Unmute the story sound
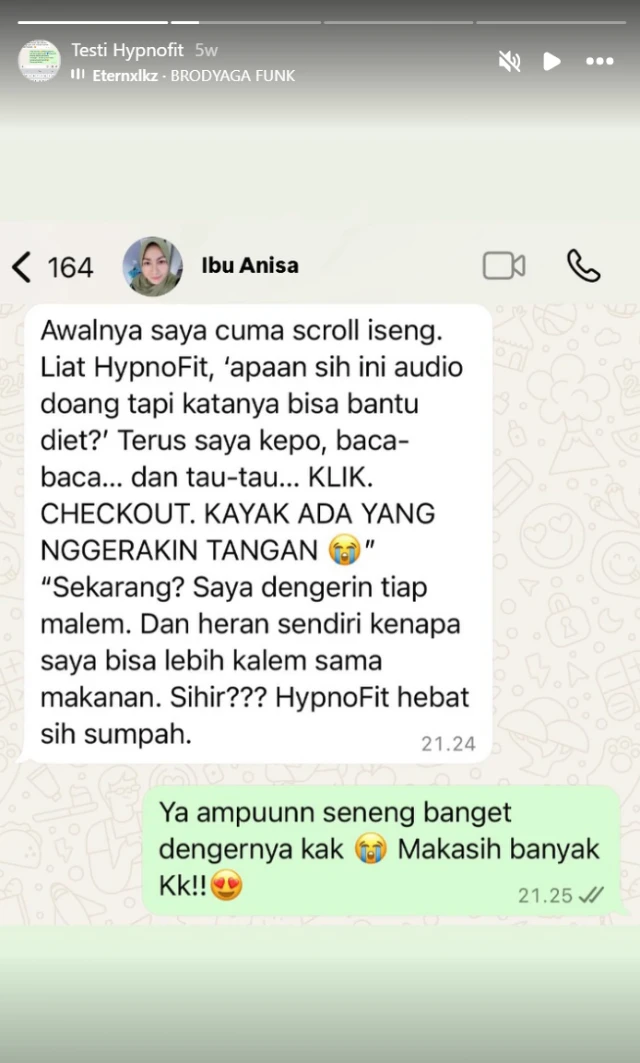 tap(509, 61)
